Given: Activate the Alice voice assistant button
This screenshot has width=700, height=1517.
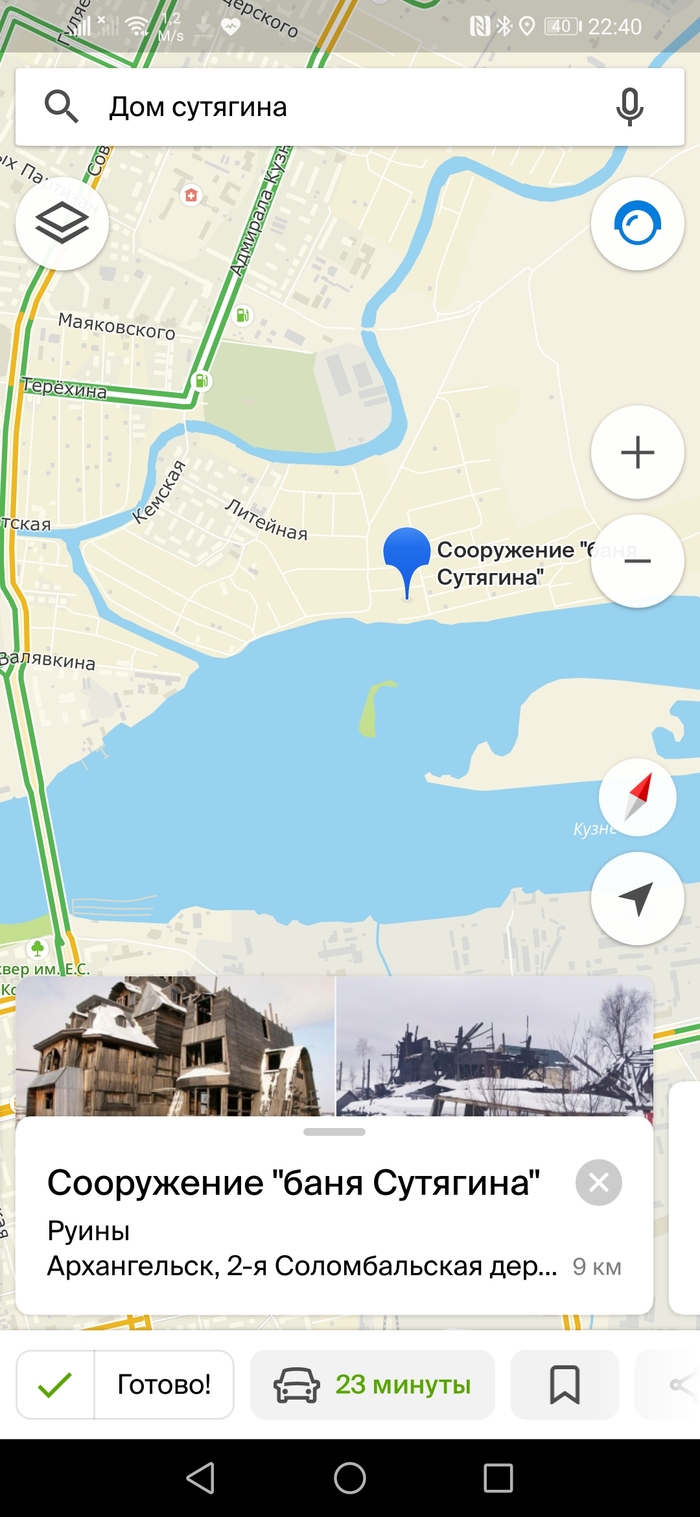Looking at the screenshot, I should click(x=637, y=224).
